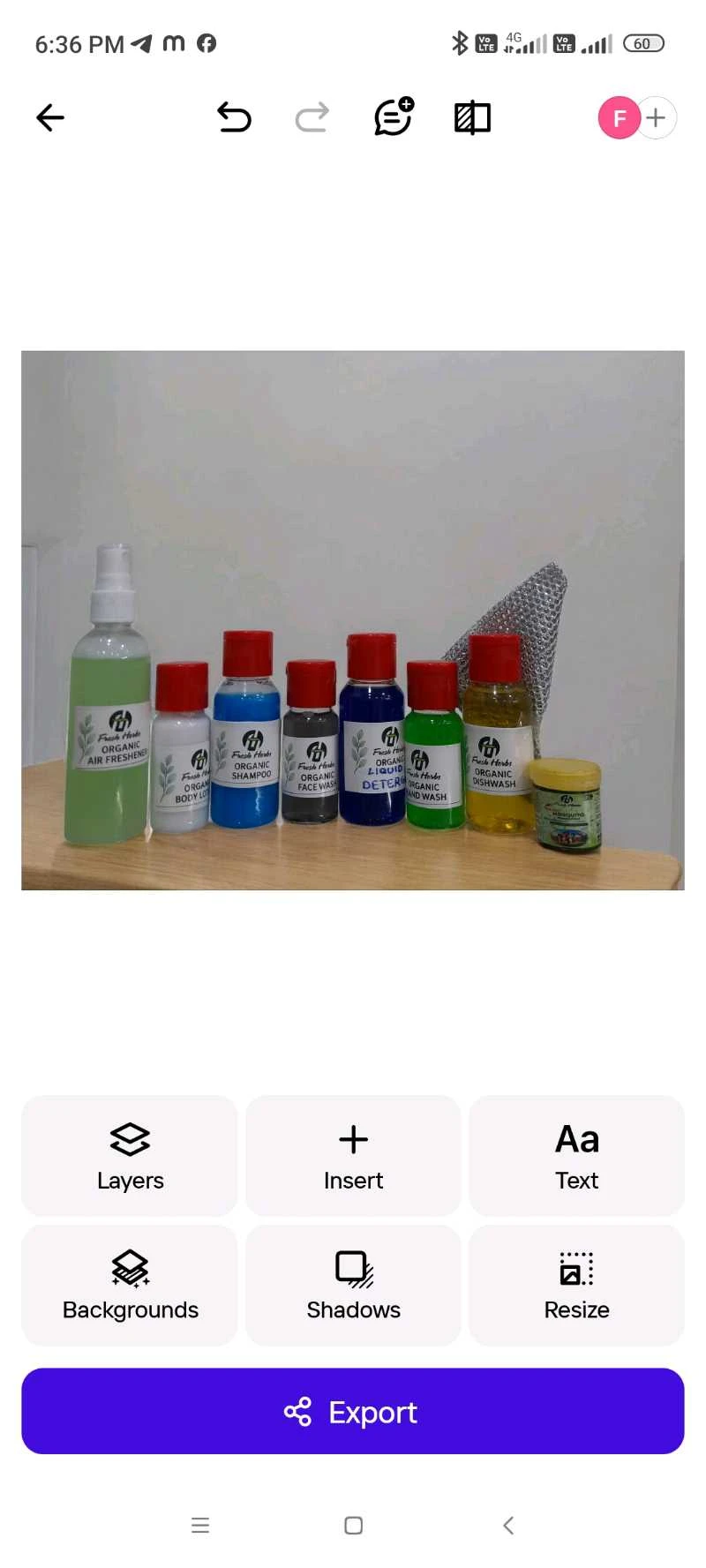This screenshot has height=1568, width=706.
Task: Toggle the before/after compare icon
Action: click(472, 117)
